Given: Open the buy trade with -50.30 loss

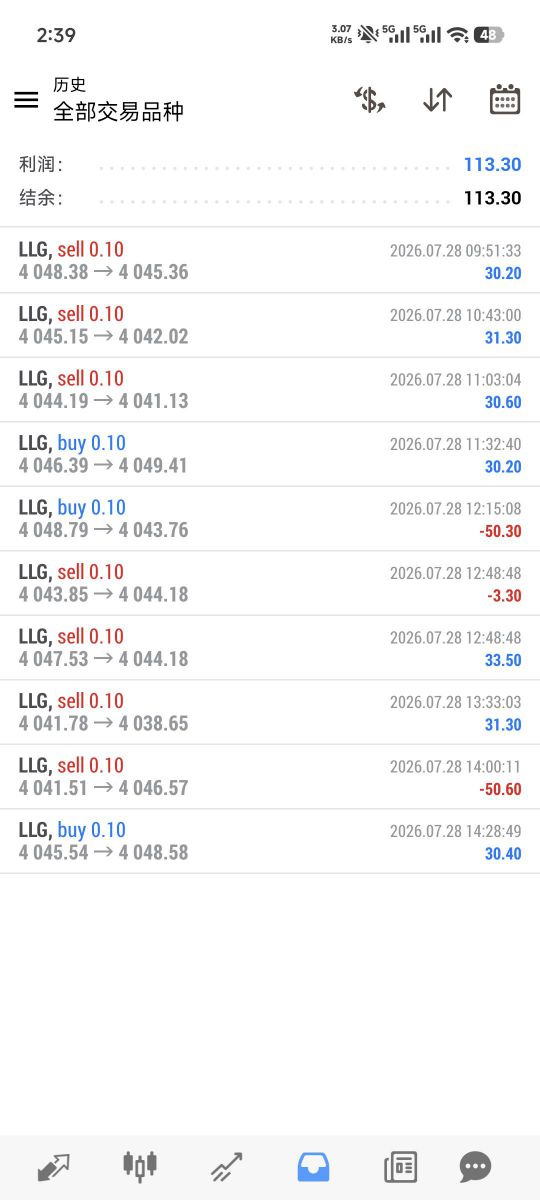Looking at the screenshot, I should [270, 518].
